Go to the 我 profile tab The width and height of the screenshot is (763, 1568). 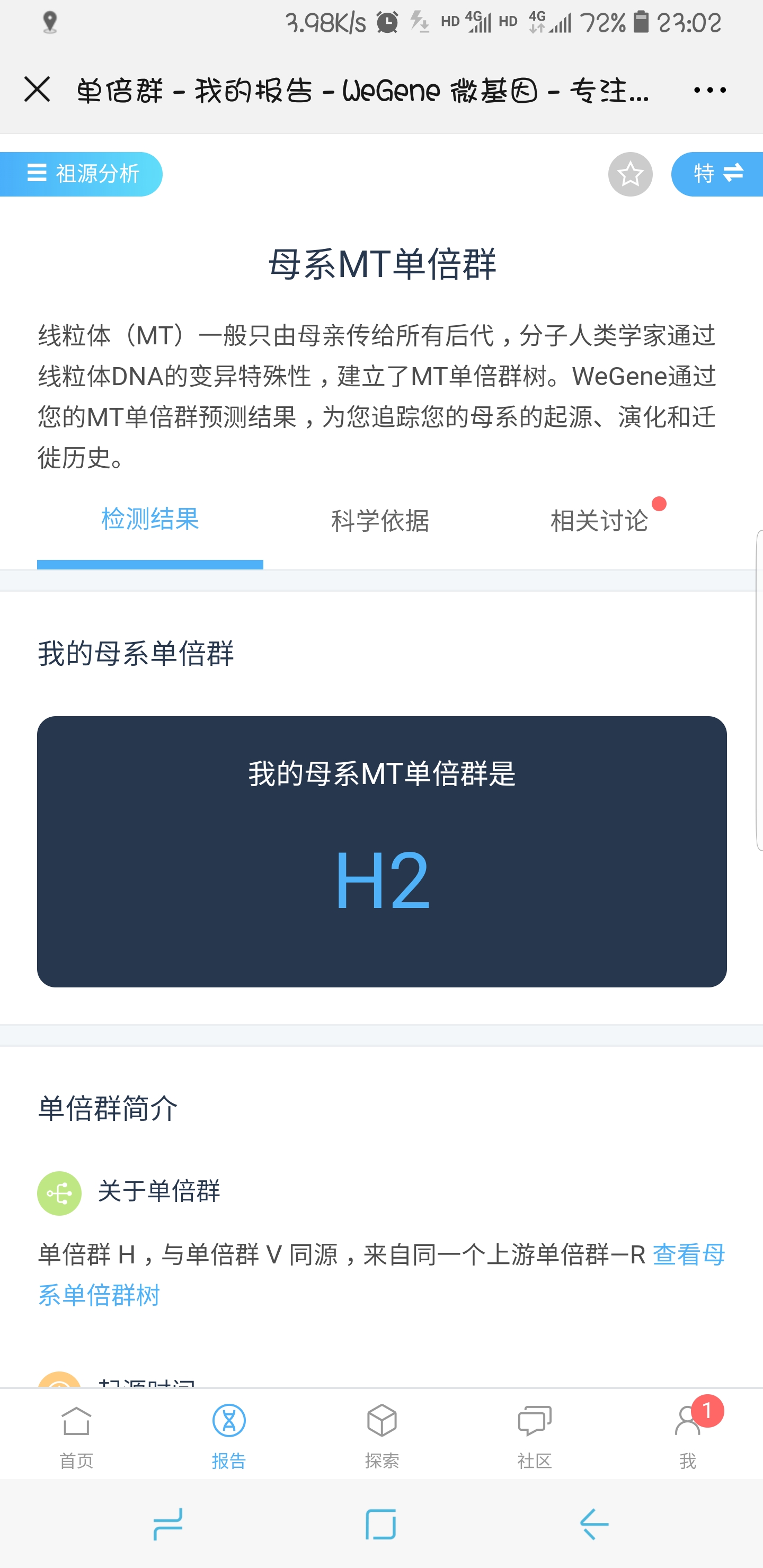(687, 1436)
